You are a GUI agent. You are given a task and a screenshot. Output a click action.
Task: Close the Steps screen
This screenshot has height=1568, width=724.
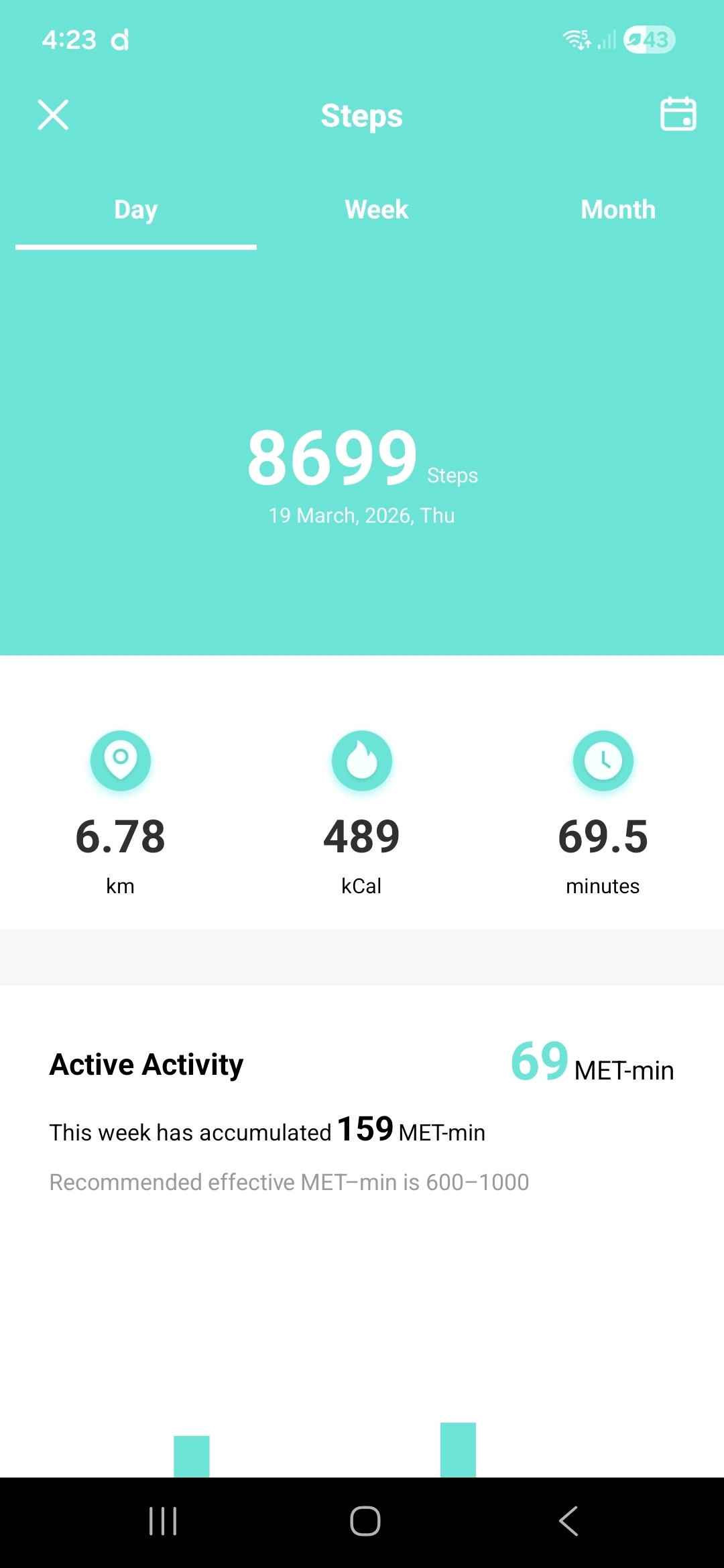53,115
